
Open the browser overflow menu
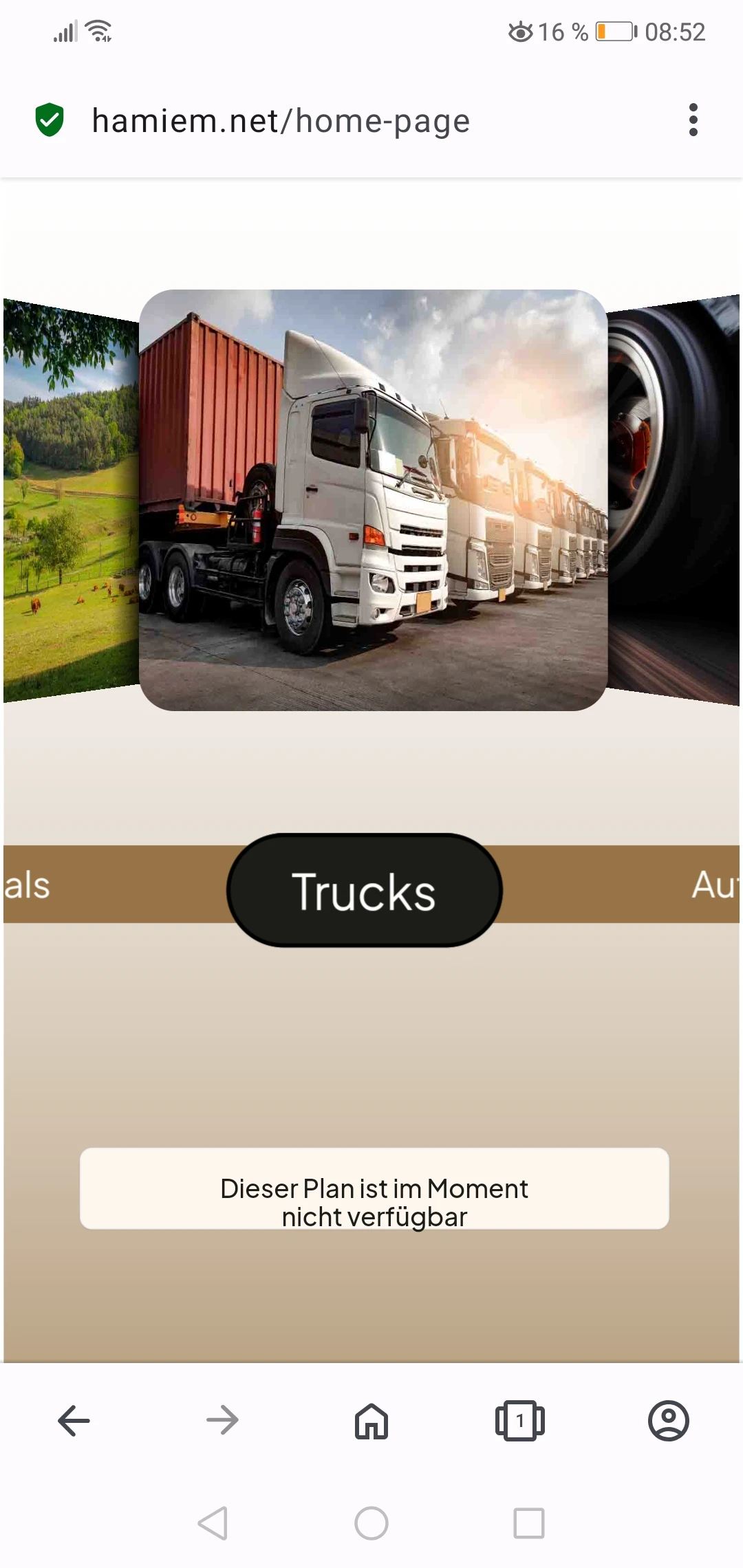(x=693, y=120)
